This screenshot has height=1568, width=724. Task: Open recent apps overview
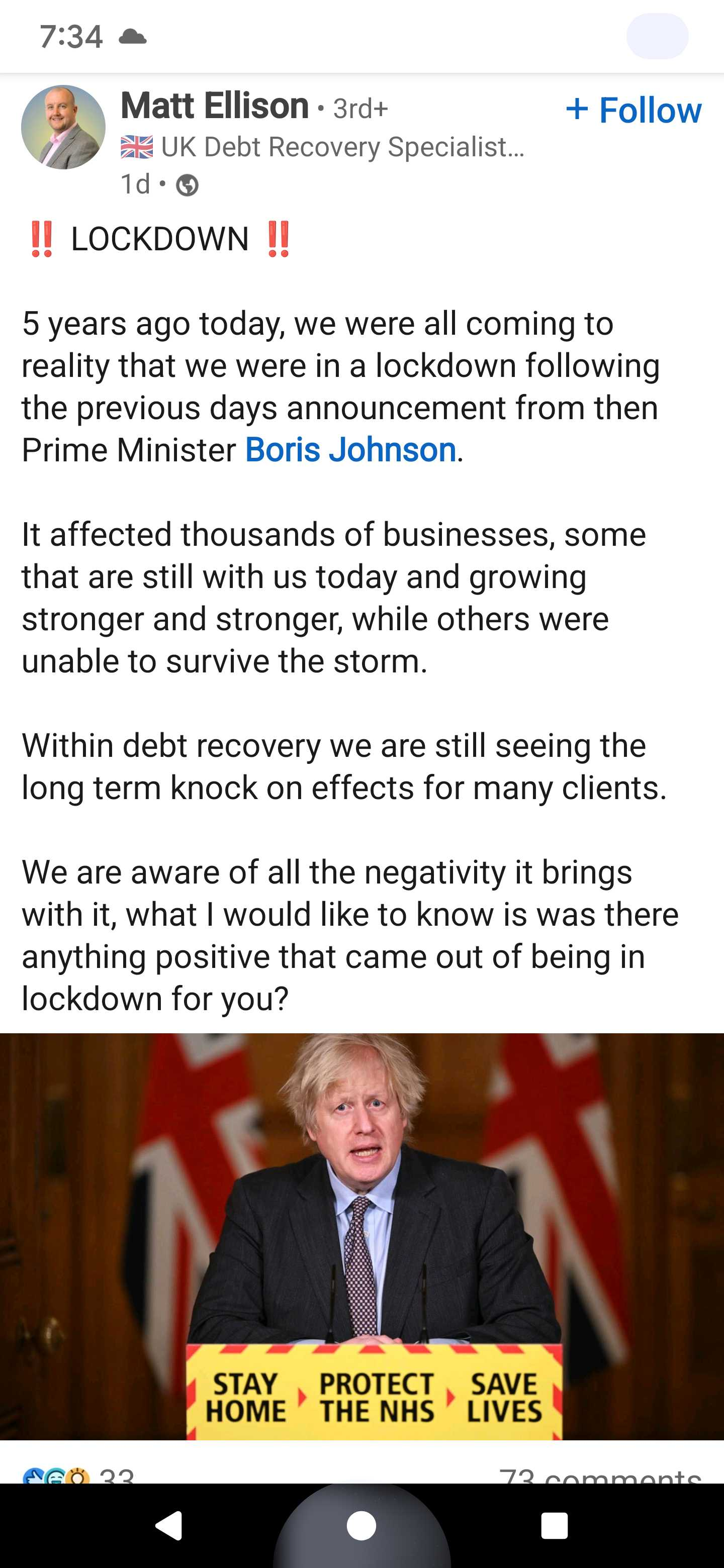point(554,1526)
